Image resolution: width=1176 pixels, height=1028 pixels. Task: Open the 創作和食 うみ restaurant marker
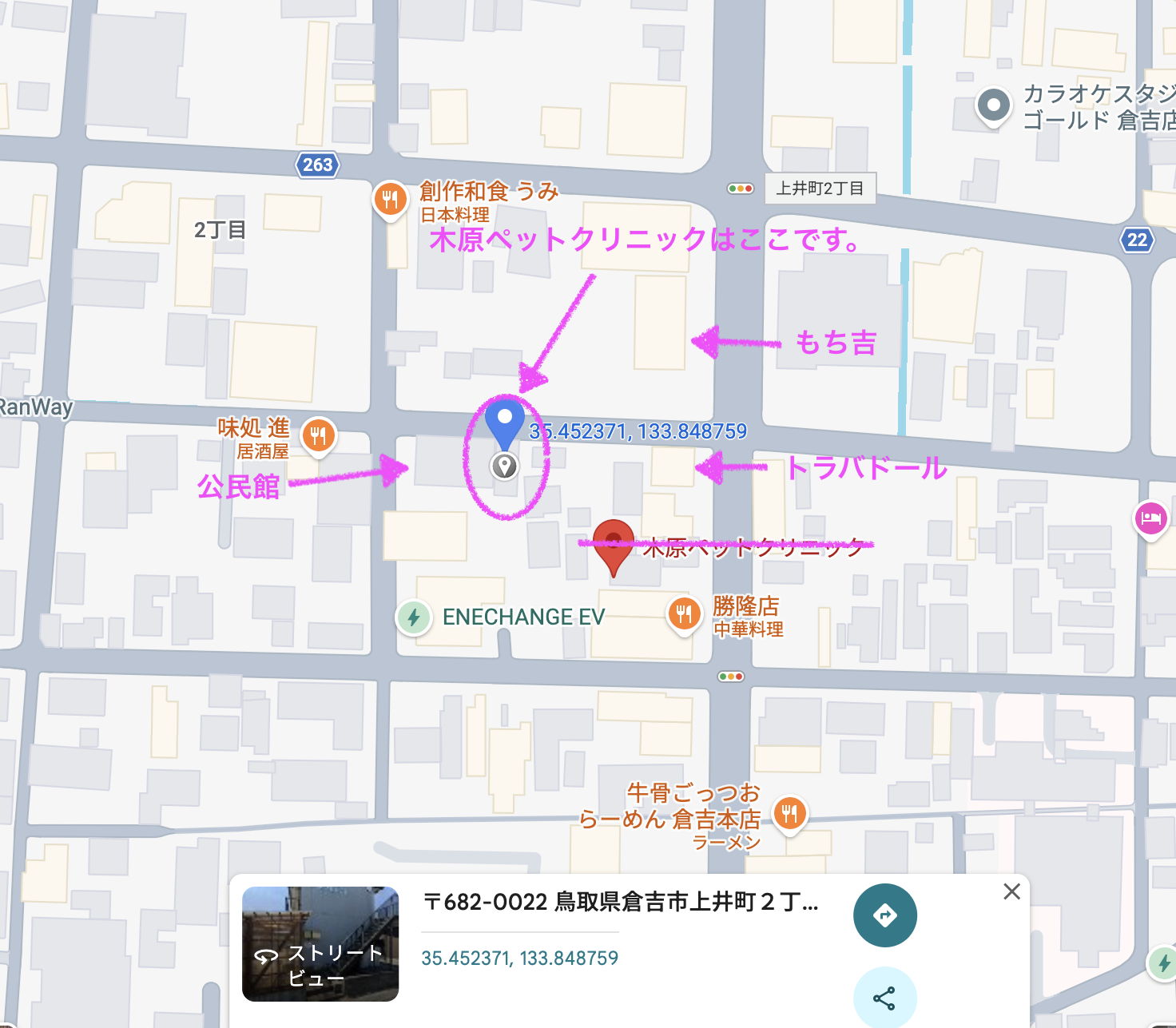coord(390,198)
